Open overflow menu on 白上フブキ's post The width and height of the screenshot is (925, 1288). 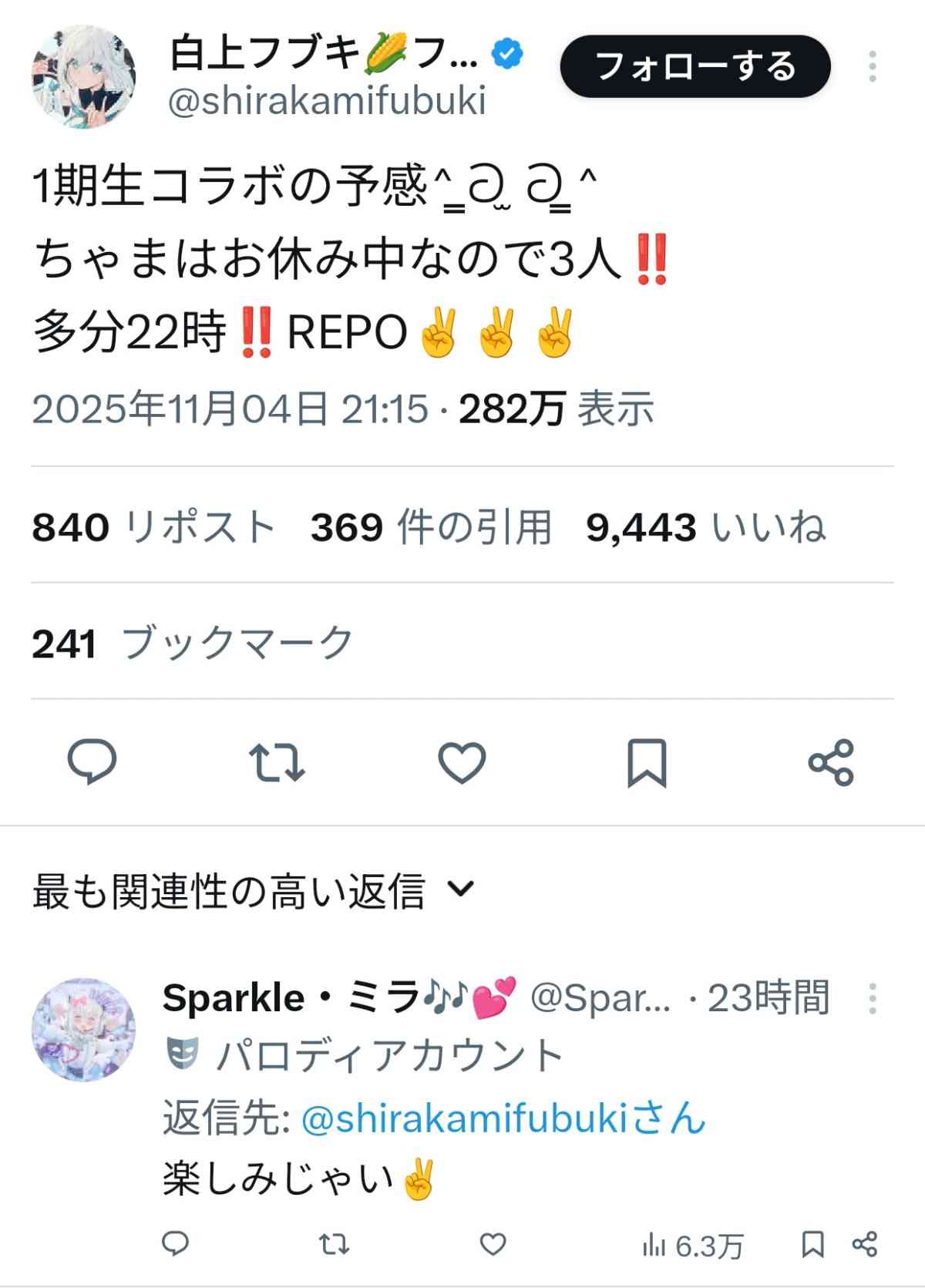[872, 67]
